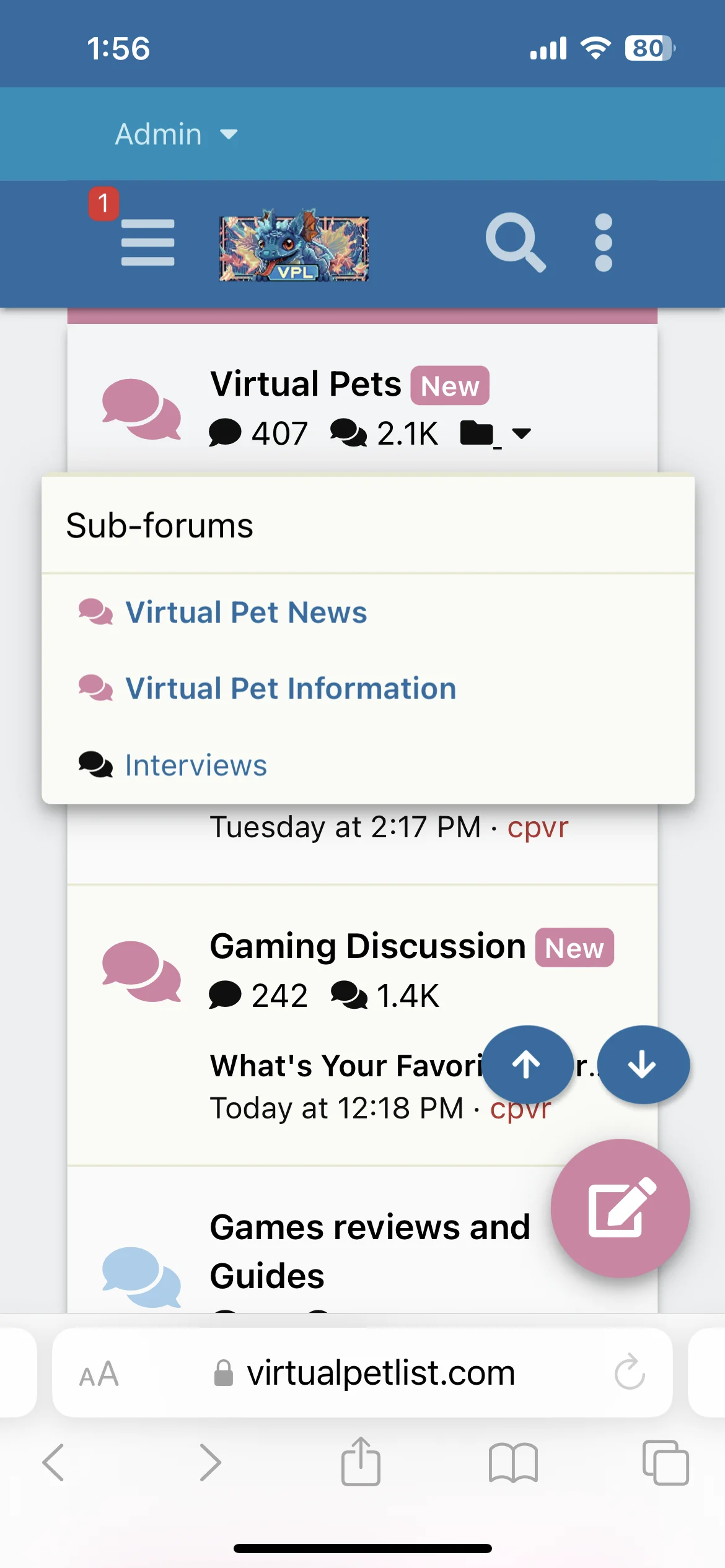
Task: Open the AA reader options in Safari
Action: point(99,1374)
